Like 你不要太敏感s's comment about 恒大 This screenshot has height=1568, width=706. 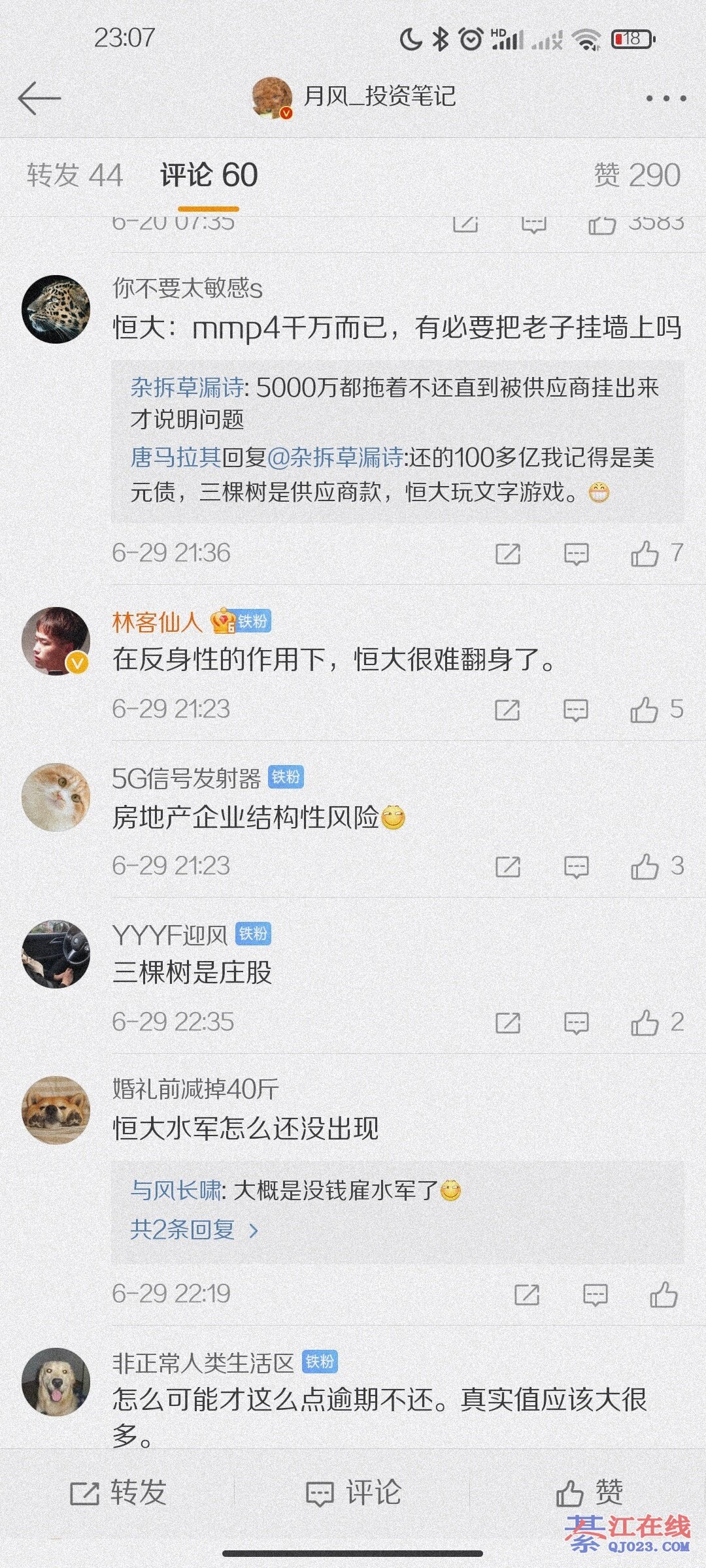click(645, 553)
